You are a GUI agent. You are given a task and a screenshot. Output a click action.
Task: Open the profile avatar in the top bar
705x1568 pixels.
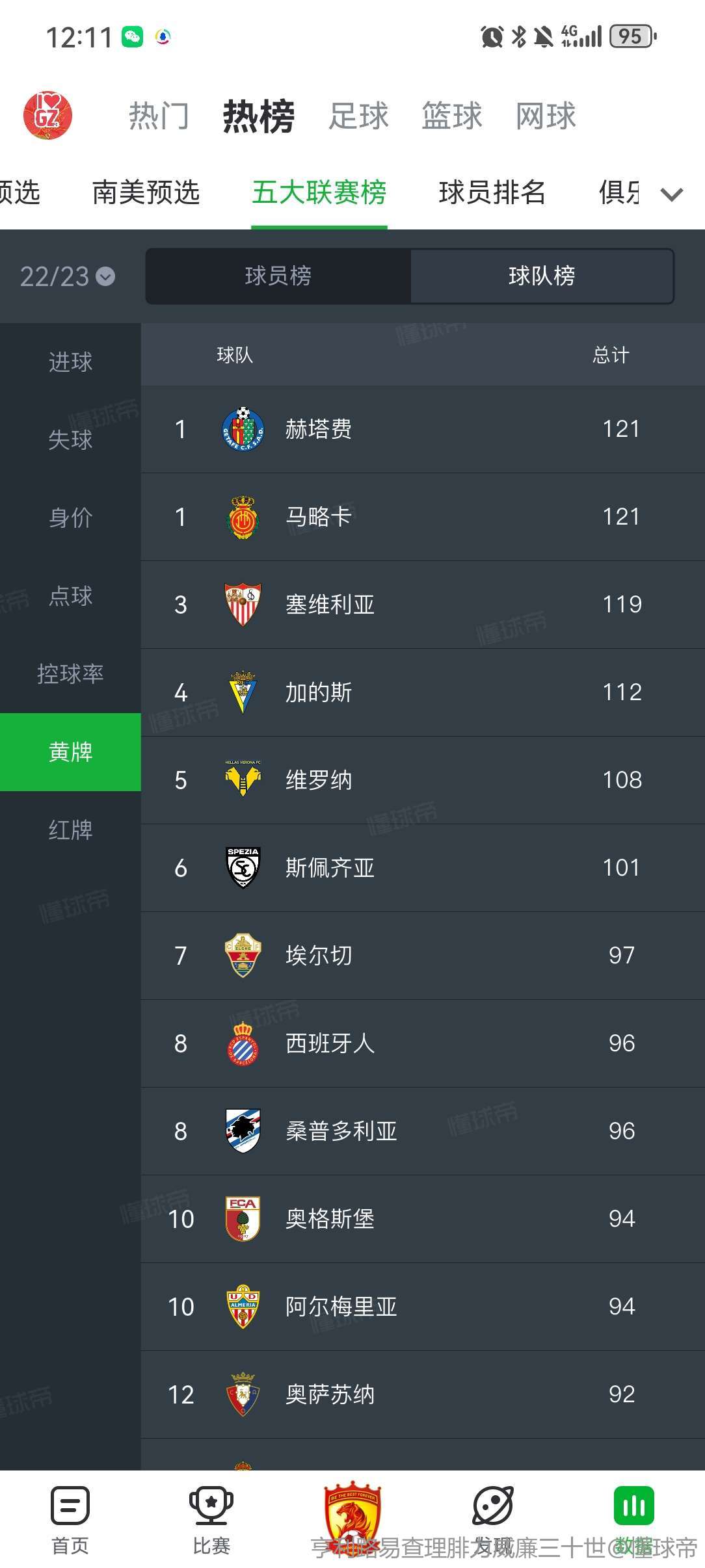47,115
